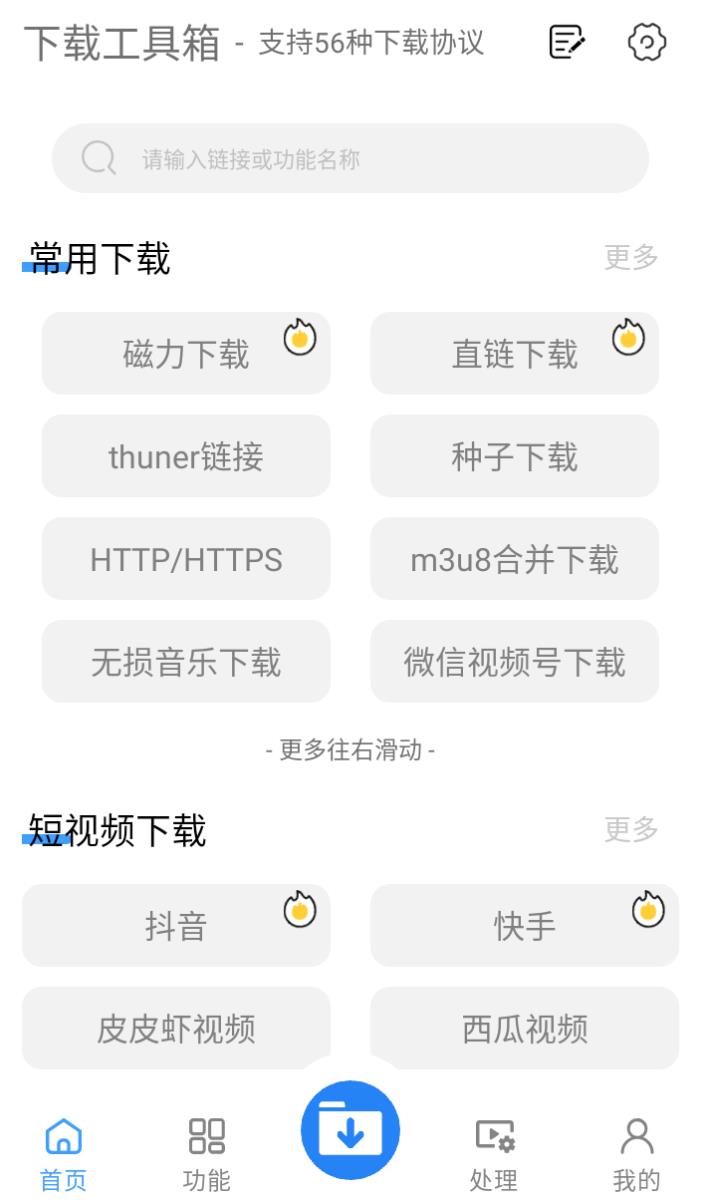Open 西瓜视频 download

pyautogui.click(x=524, y=1028)
